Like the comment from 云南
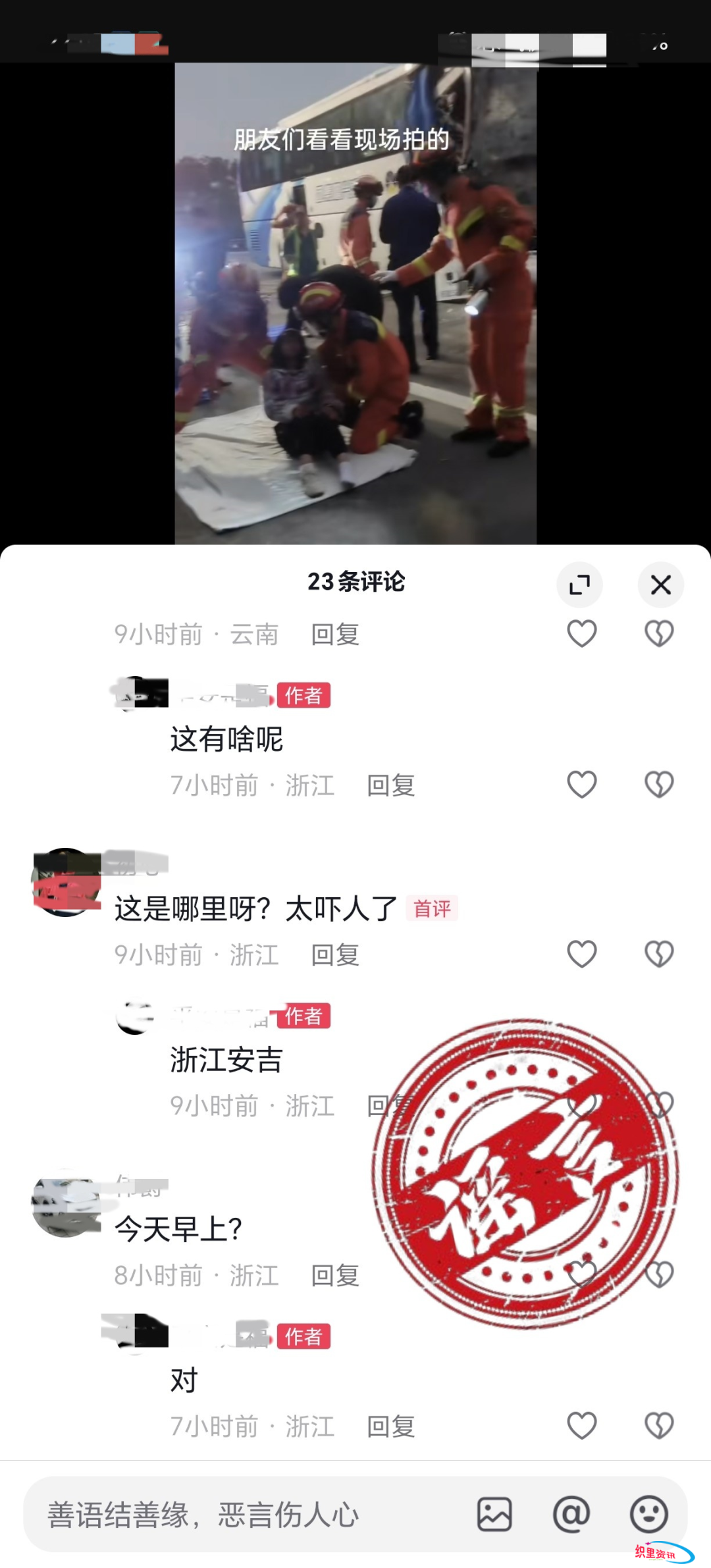711x1568 pixels. 581,634
